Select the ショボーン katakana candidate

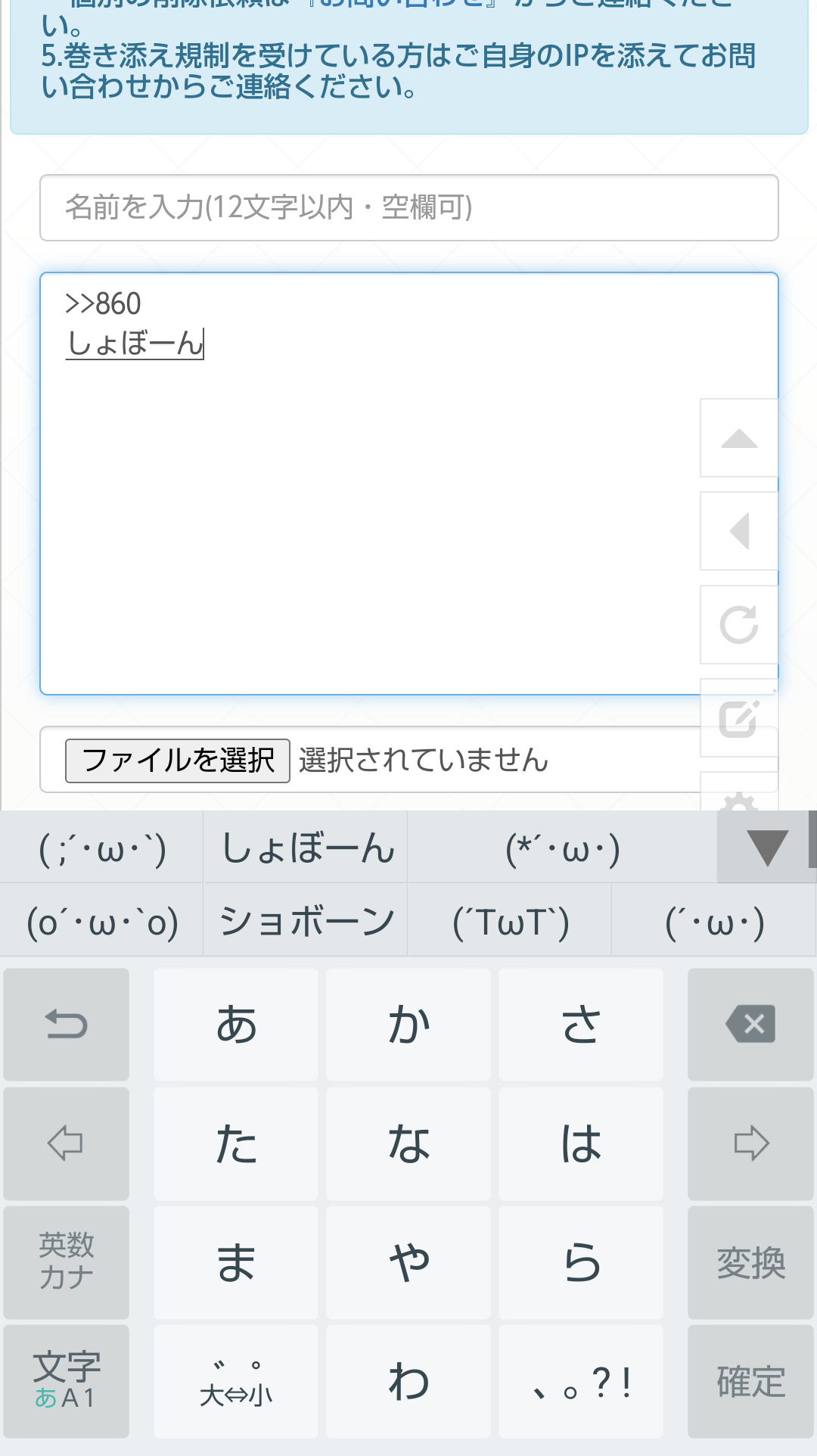(306, 921)
